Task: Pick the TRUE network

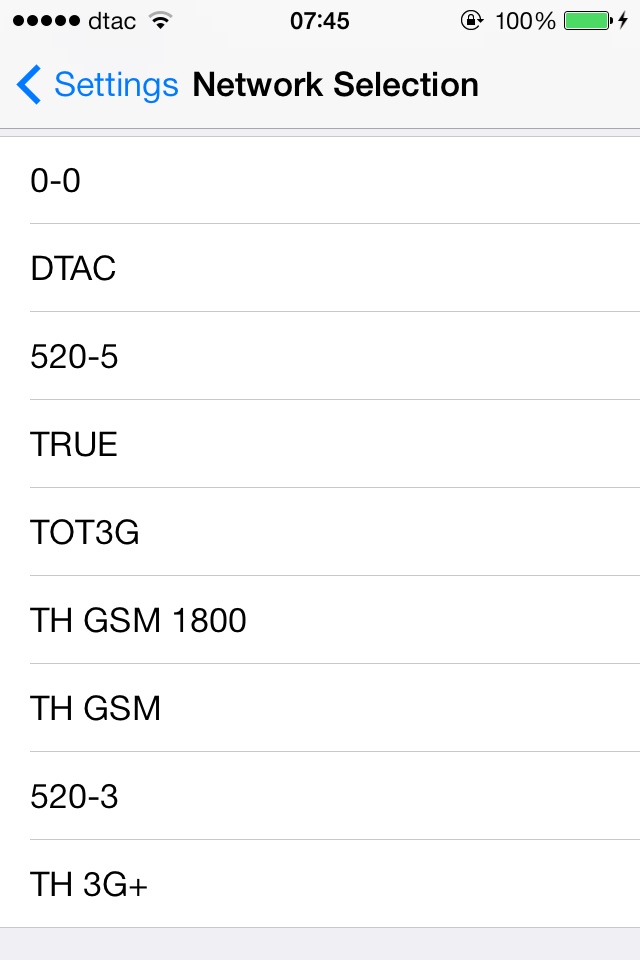Action: pos(320,444)
